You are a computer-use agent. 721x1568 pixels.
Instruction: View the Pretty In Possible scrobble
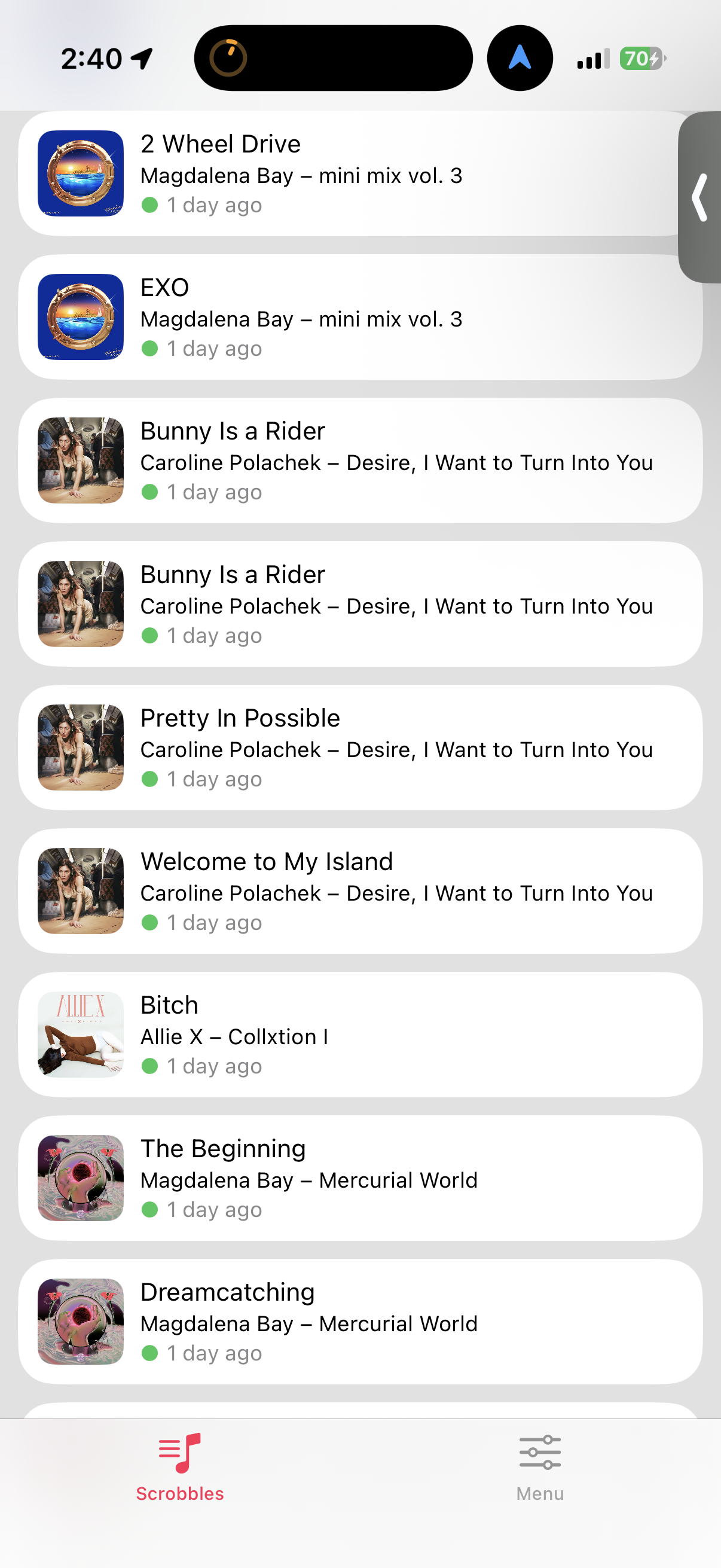tap(359, 748)
